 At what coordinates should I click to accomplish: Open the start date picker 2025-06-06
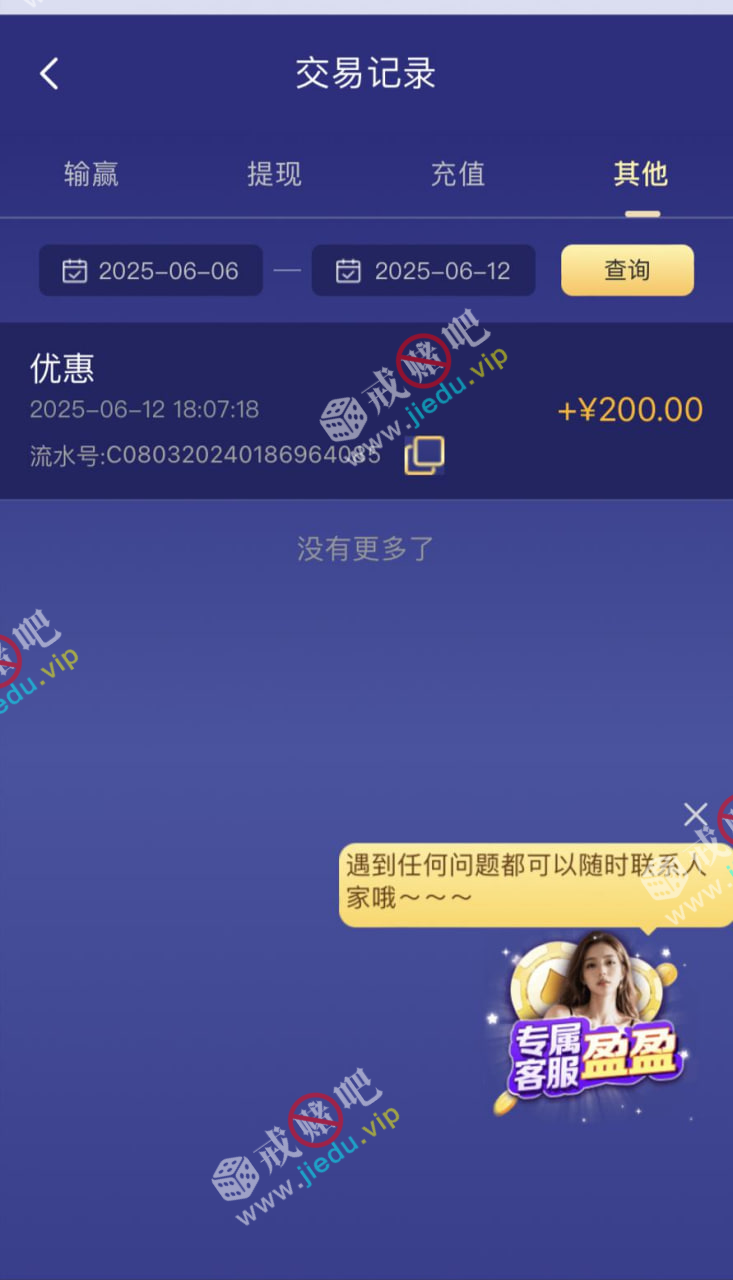(151, 271)
